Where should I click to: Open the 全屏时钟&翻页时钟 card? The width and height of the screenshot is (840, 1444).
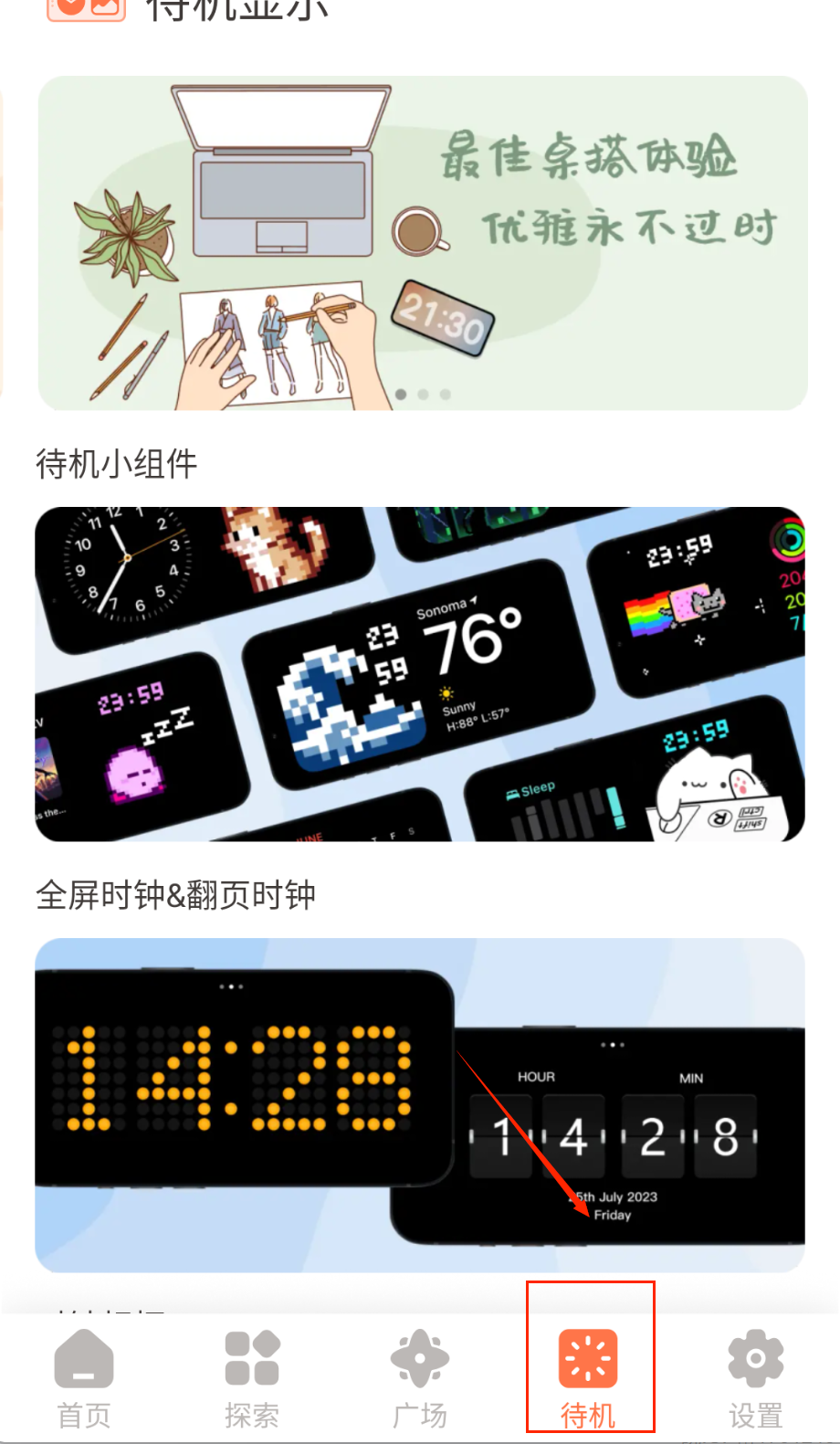click(420, 1105)
